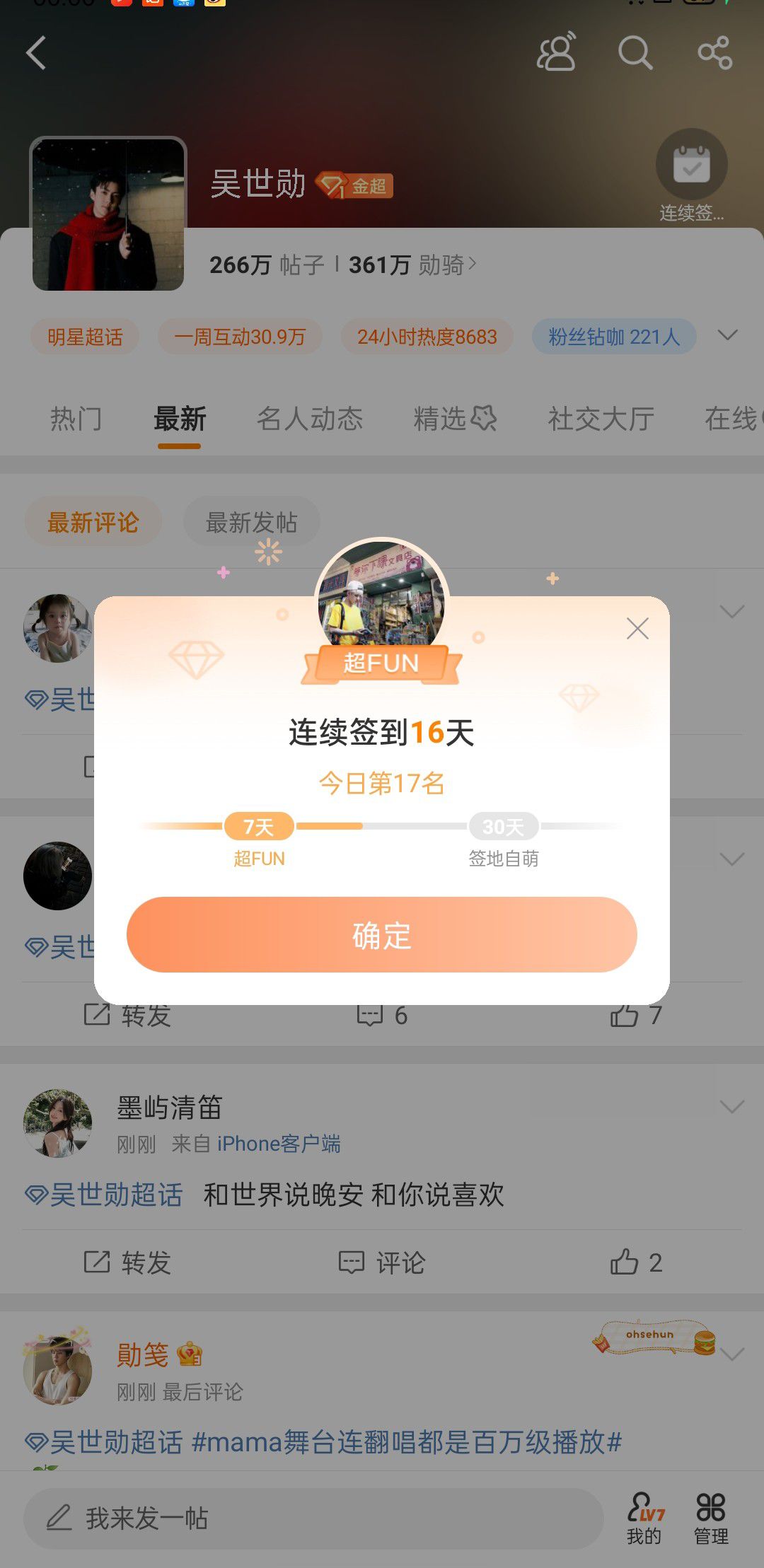Open 管理 at the bottom bar

(x=710, y=1518)
